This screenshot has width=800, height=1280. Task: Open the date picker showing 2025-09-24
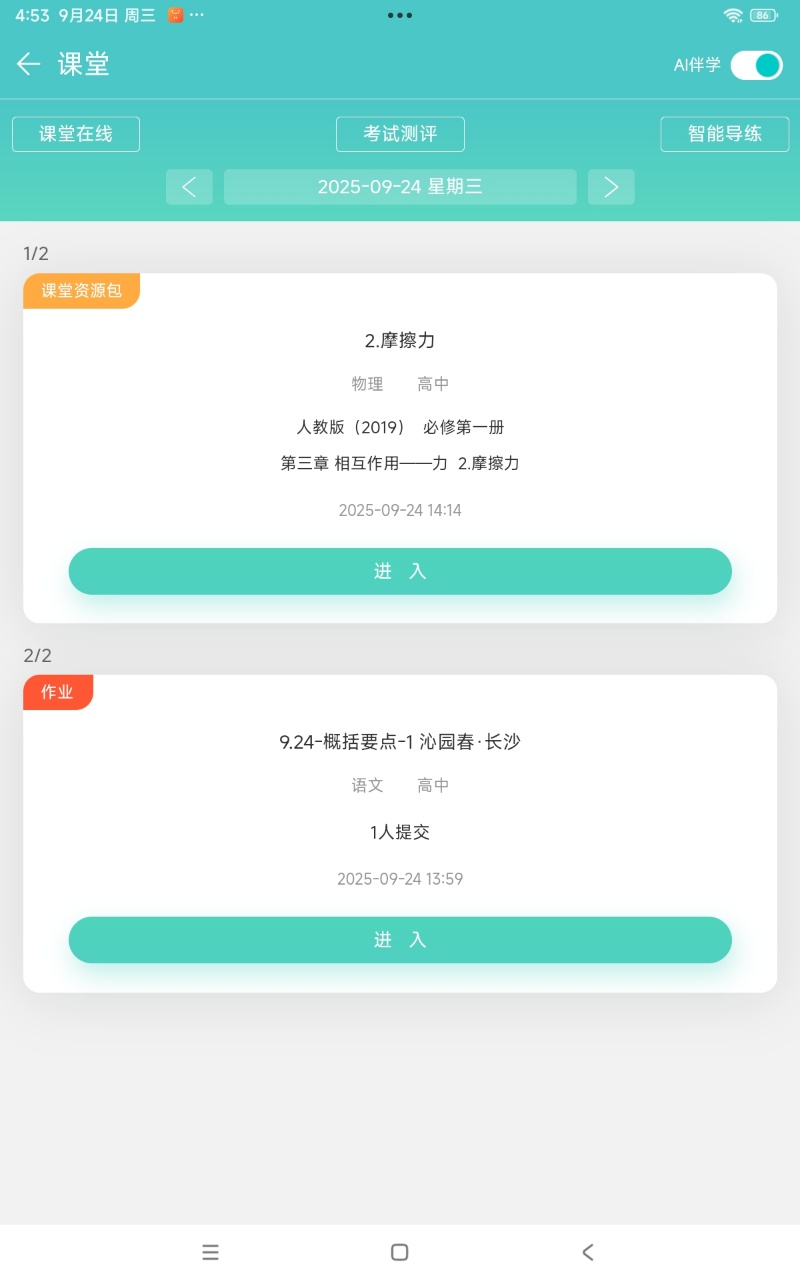400,187
